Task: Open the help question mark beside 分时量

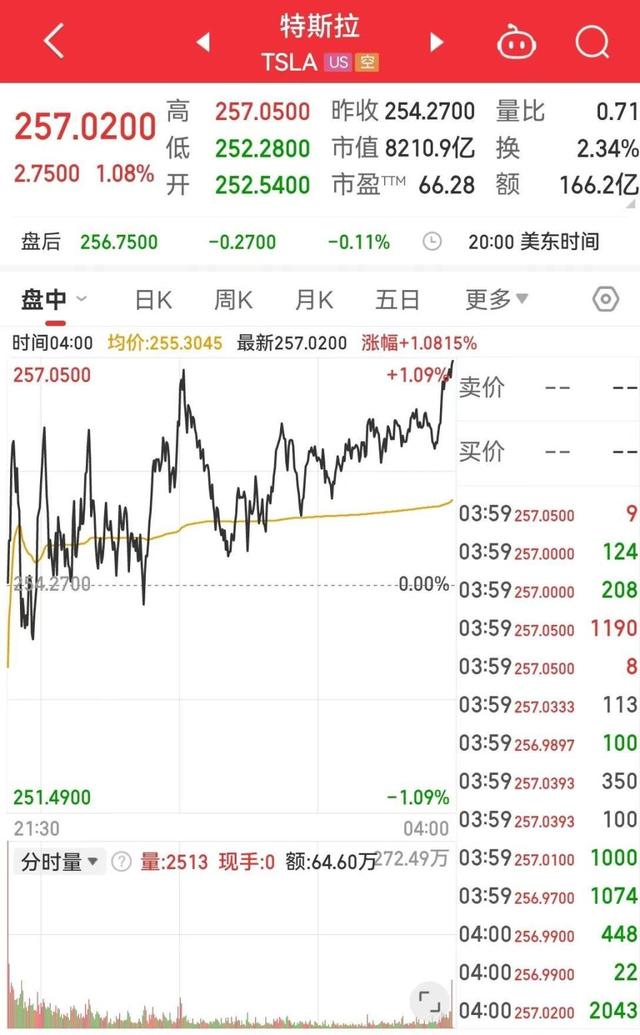Action: 121,861
